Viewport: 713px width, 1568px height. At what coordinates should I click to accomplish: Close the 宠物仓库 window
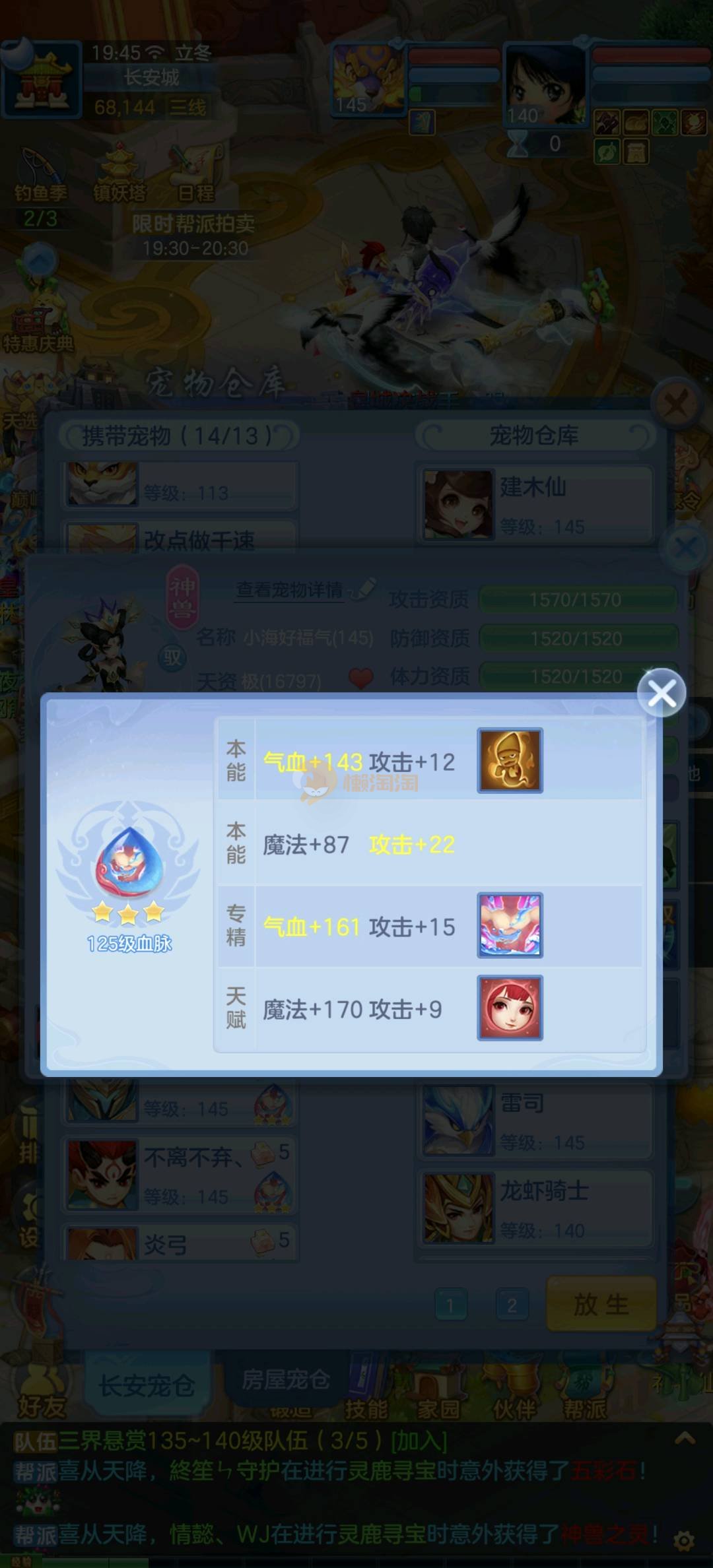675,402
